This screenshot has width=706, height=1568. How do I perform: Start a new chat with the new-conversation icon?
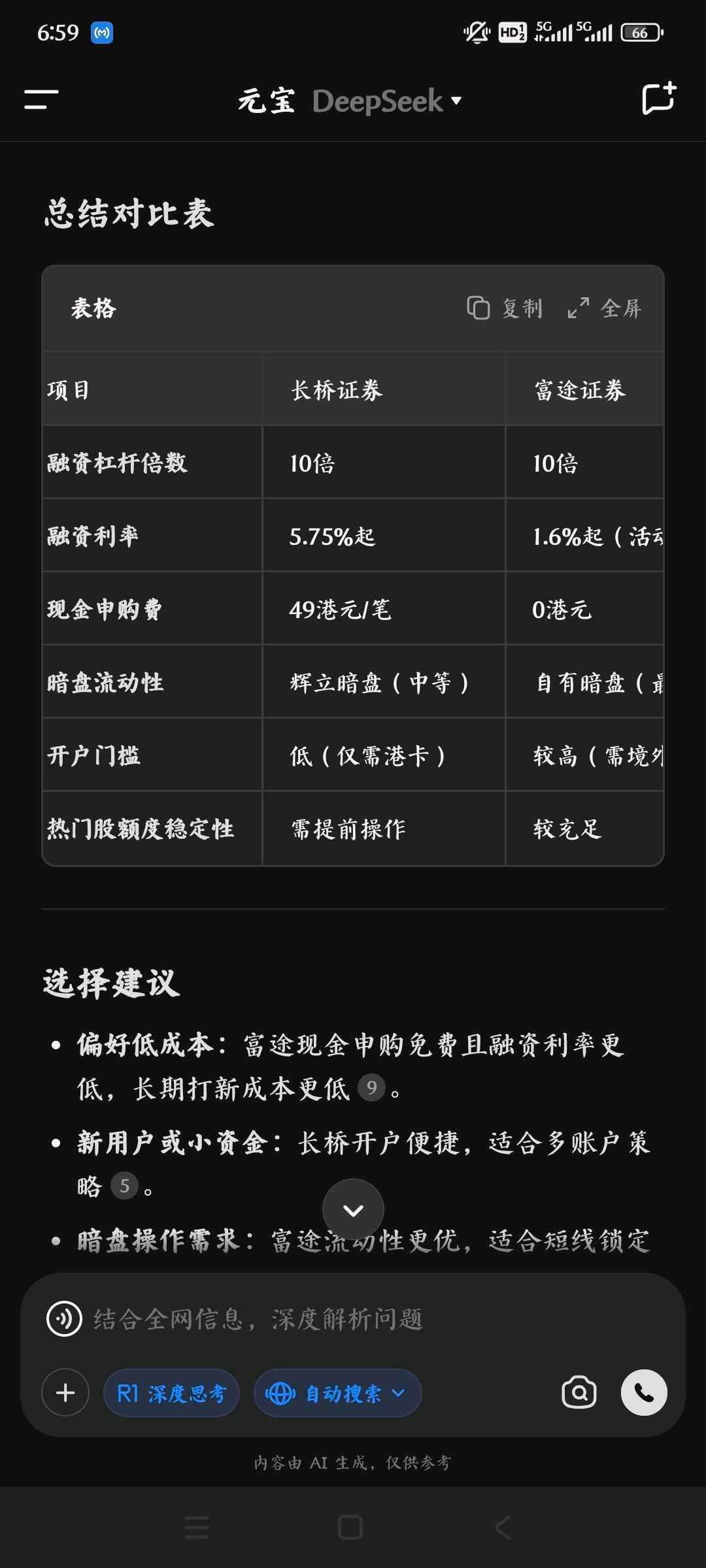pyautogui.click(x=659, y=99)
